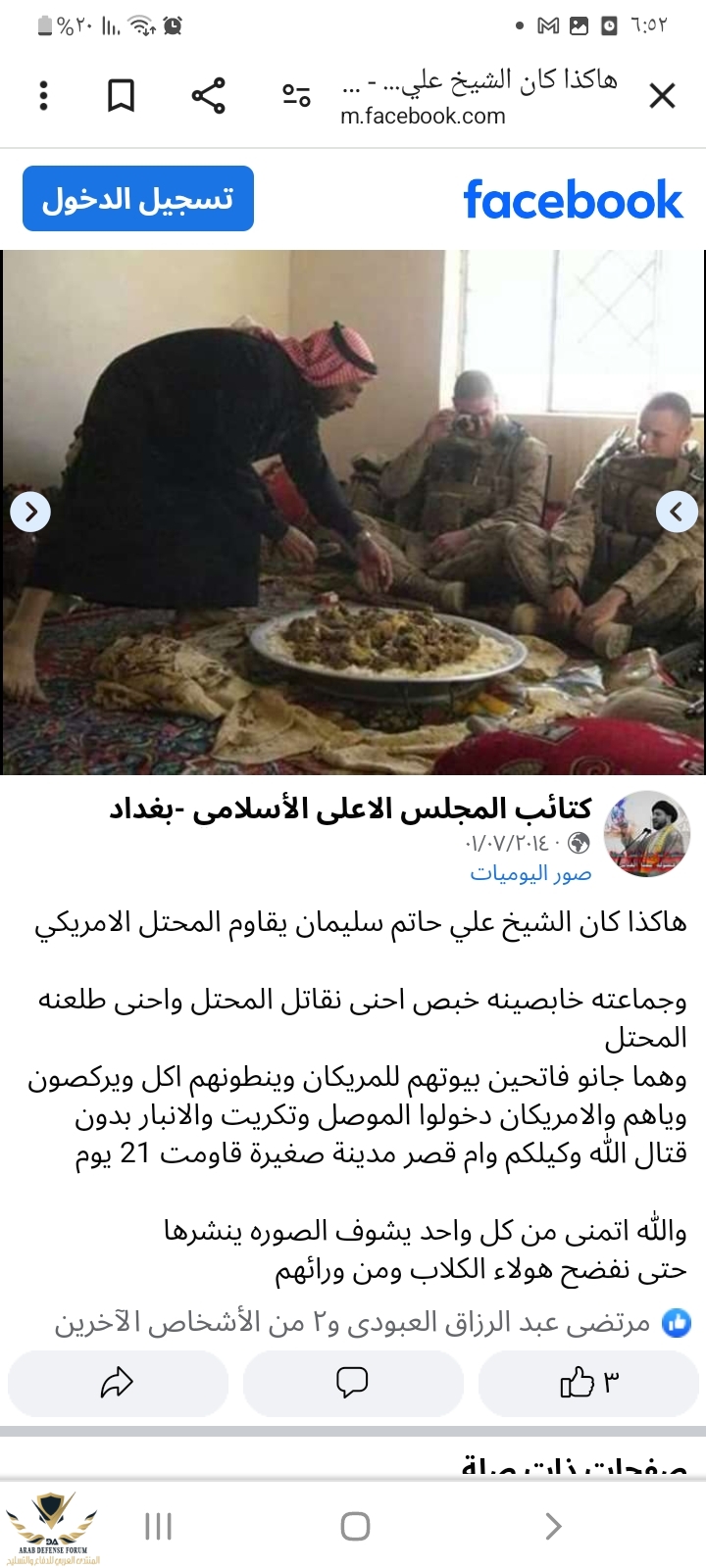
Task: Comment on the post
Action: 352,1383
